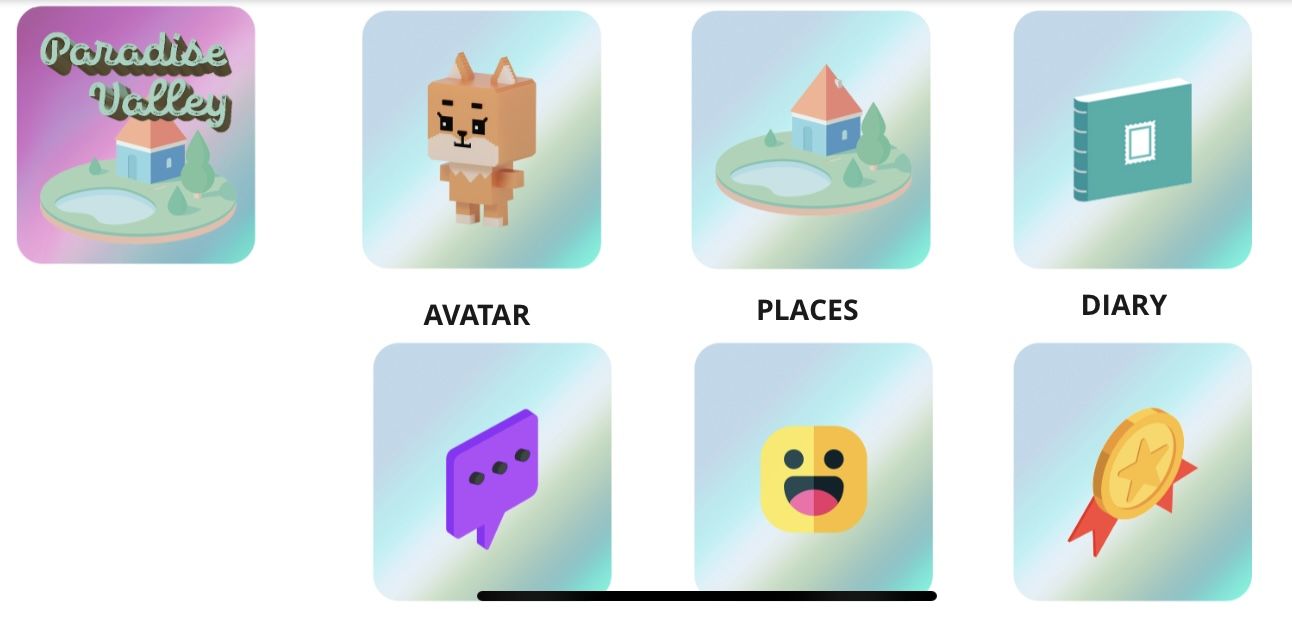Open the gold medal tile
This screenshot has width=1292, height=617.
coord(1132,472)
